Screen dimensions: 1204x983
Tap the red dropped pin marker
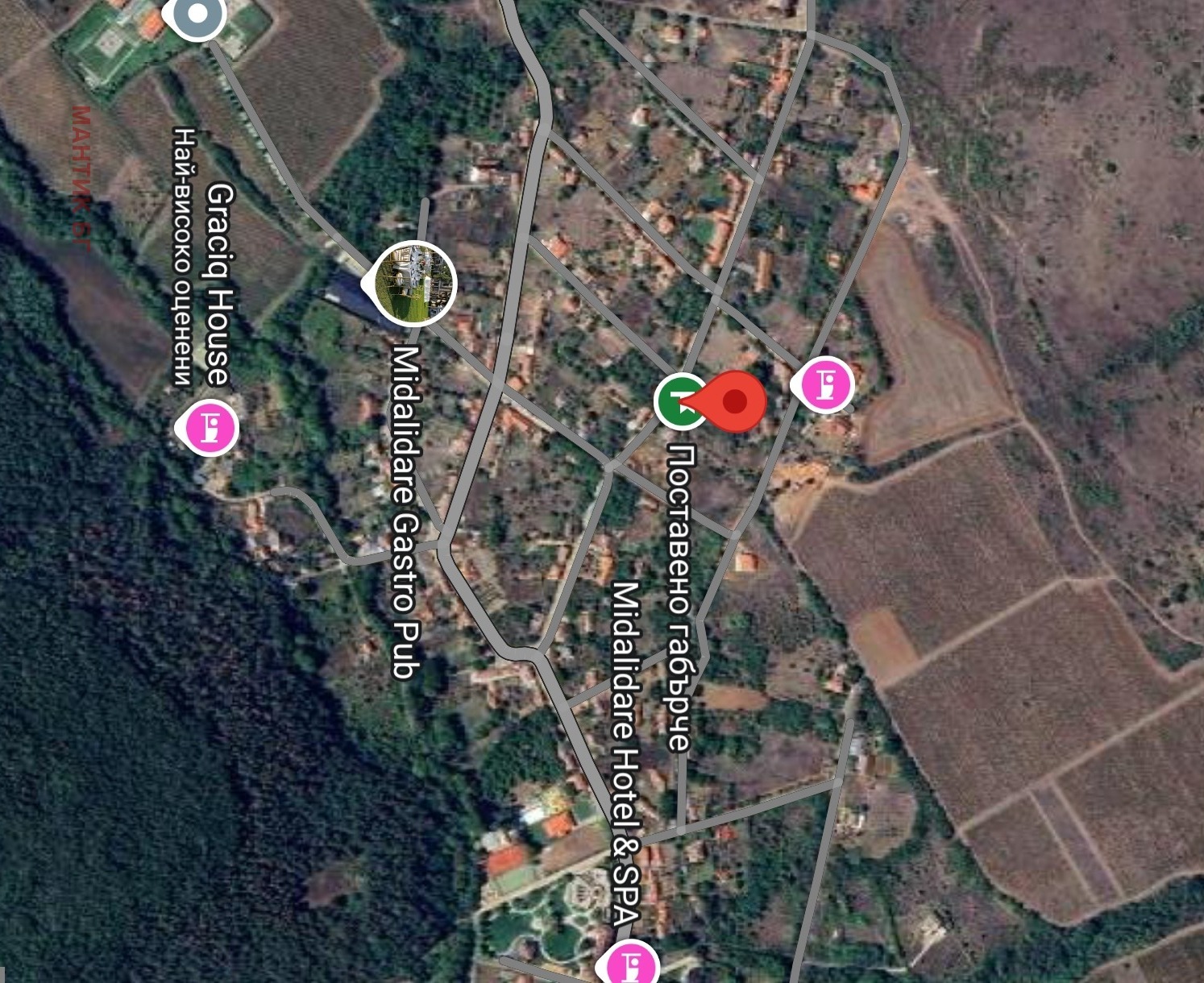point(732,401)
